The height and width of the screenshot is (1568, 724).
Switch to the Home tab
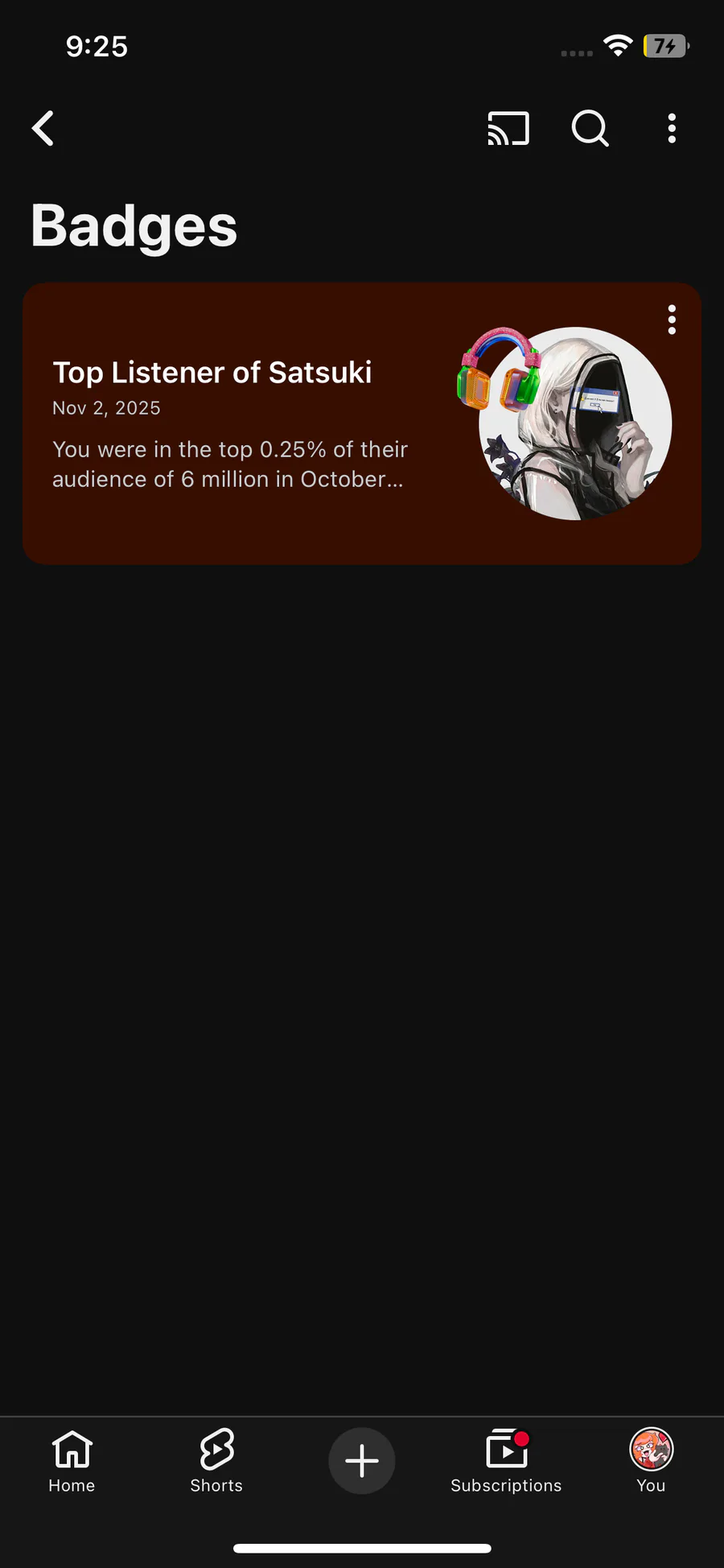click(x=72, y=1462)
